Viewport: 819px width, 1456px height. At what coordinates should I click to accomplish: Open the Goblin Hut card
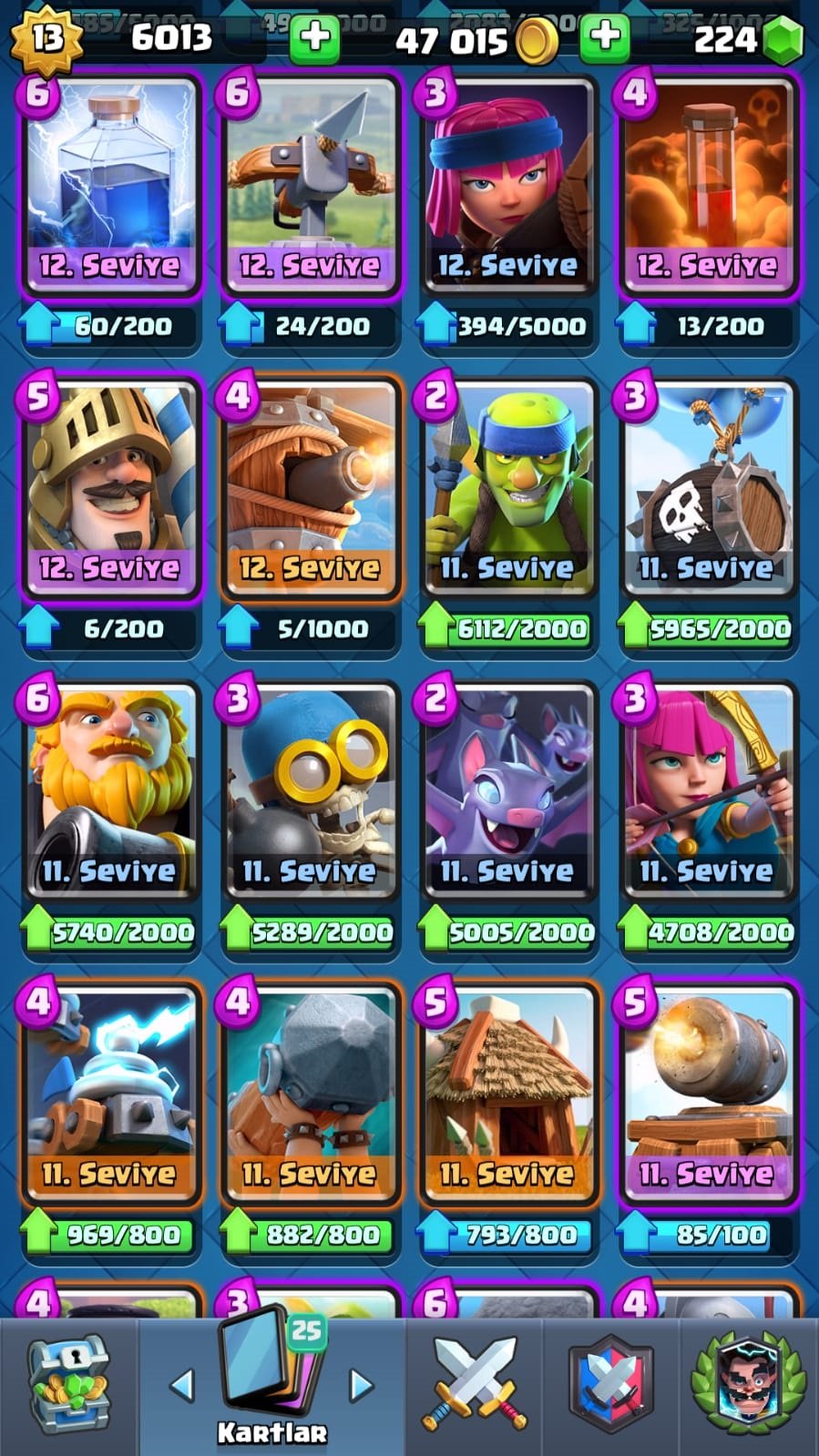(508, 1095)
